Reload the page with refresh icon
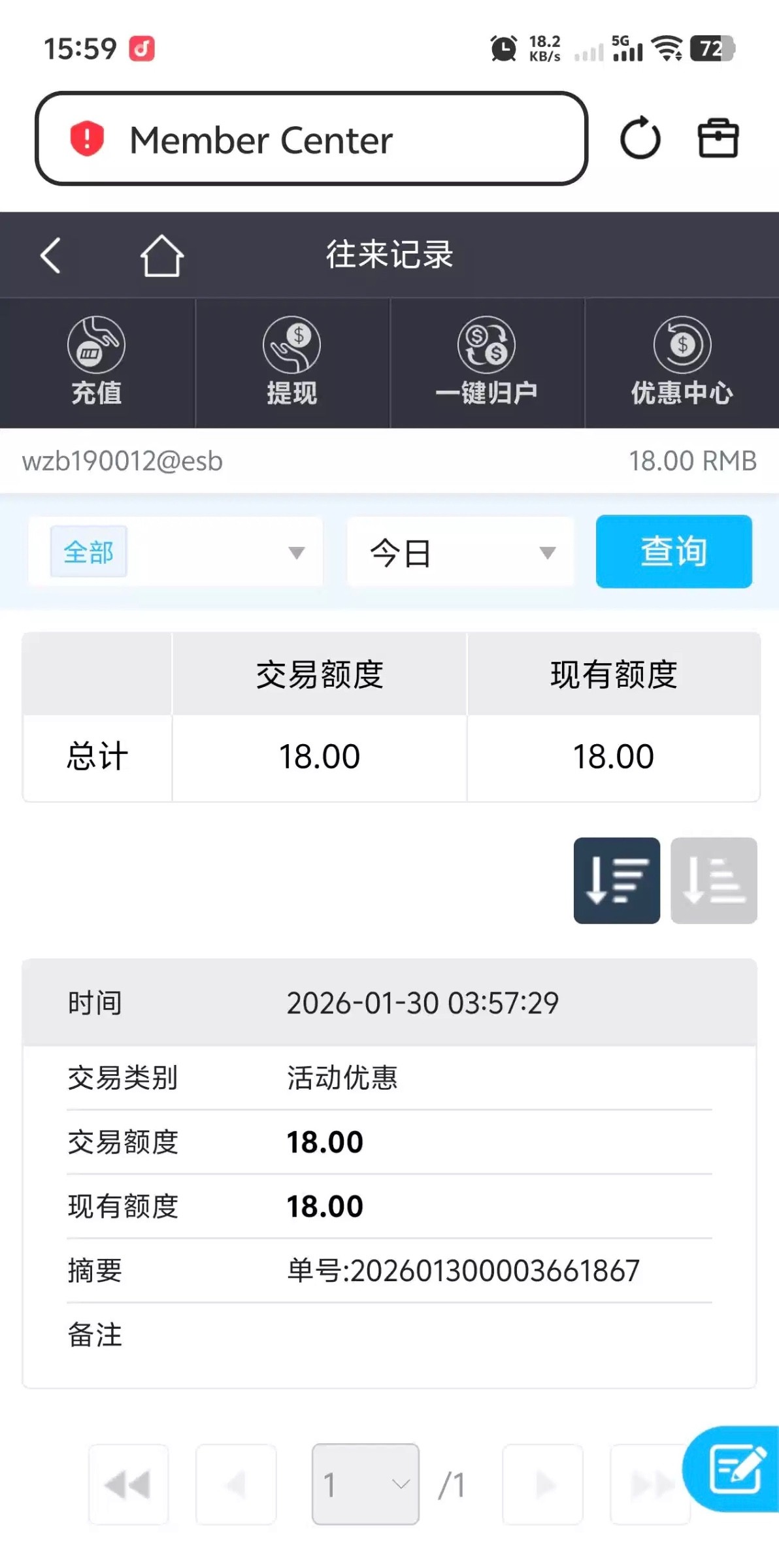This screenshot has height=1568, width=779. pos(640,139)
